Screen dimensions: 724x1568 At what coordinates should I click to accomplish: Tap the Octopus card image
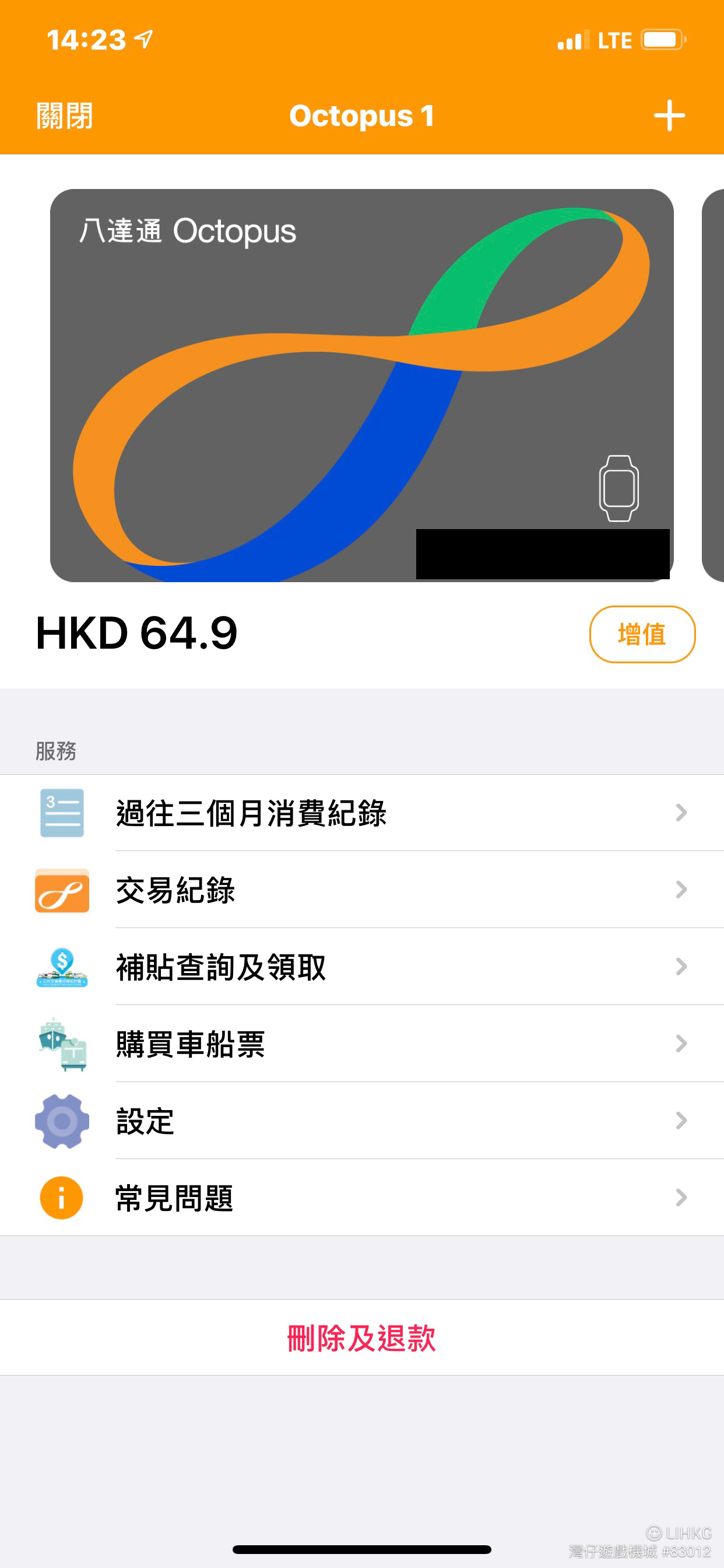(361, 386)
